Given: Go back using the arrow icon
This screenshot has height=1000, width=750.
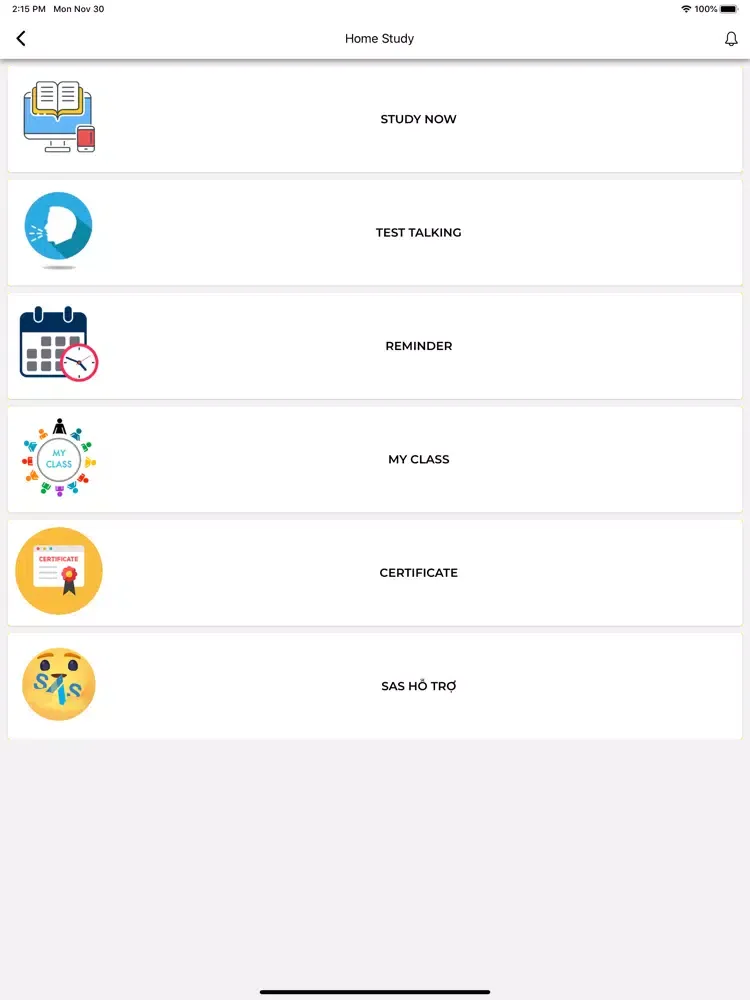Looking at the screenshot, I should pyautogui.click(x=21, y=38).
